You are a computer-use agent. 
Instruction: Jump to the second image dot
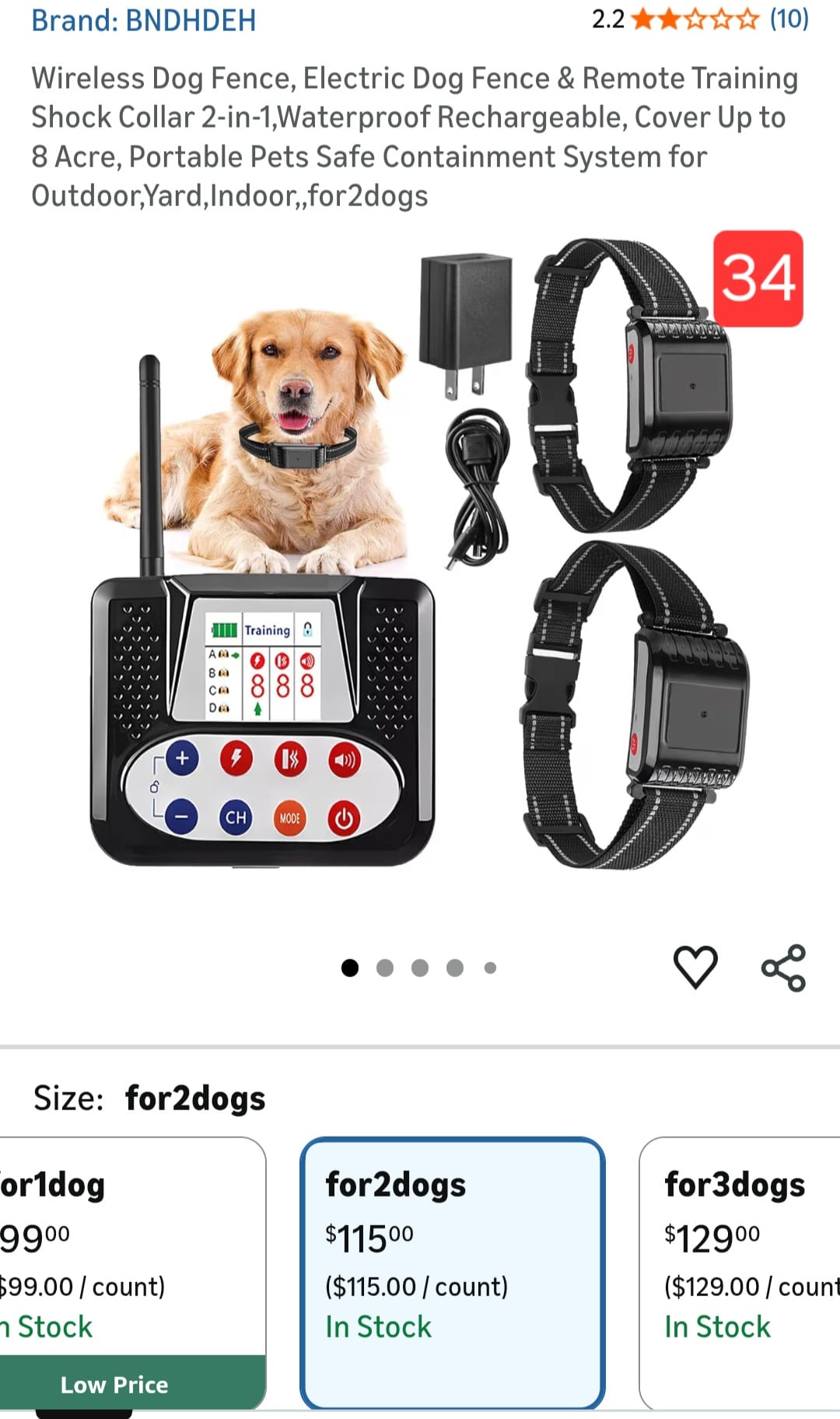point(384,968)
